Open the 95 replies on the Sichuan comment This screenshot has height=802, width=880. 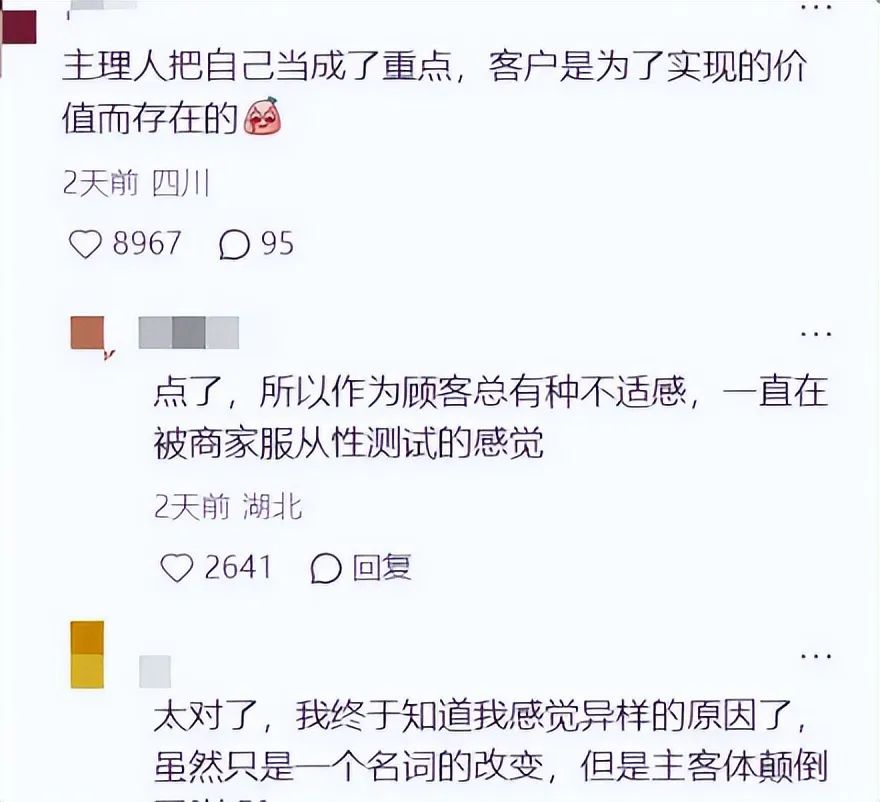pyautogui.click(x=234, y=244)
